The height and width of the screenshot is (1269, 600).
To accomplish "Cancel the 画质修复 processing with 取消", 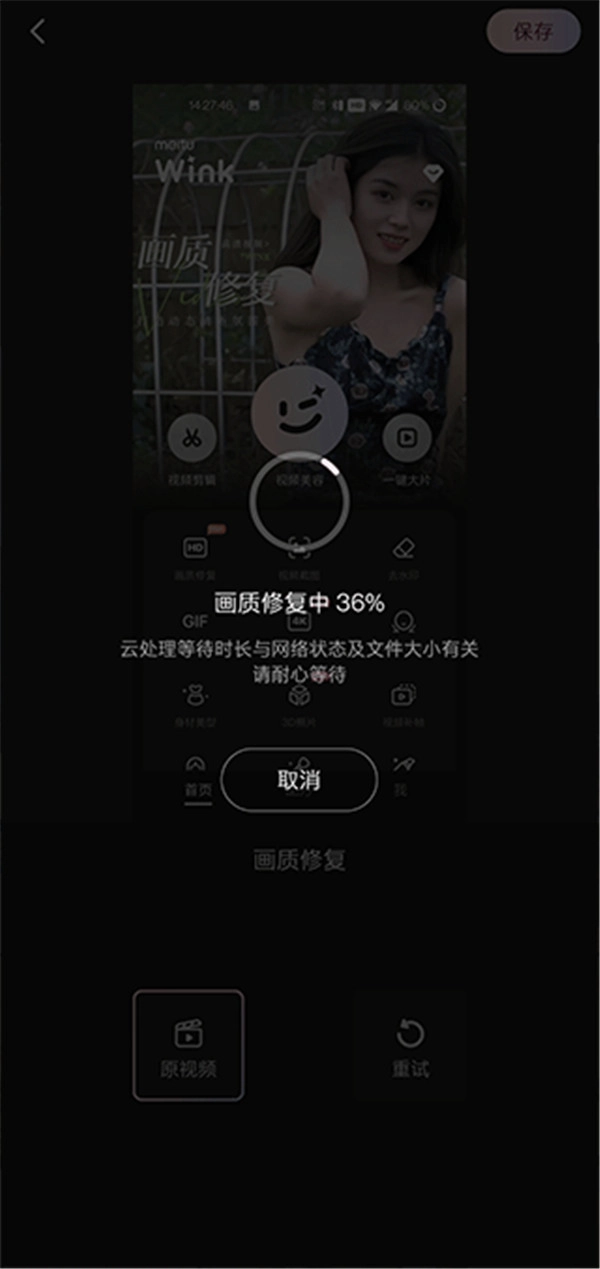I will 298,779.
